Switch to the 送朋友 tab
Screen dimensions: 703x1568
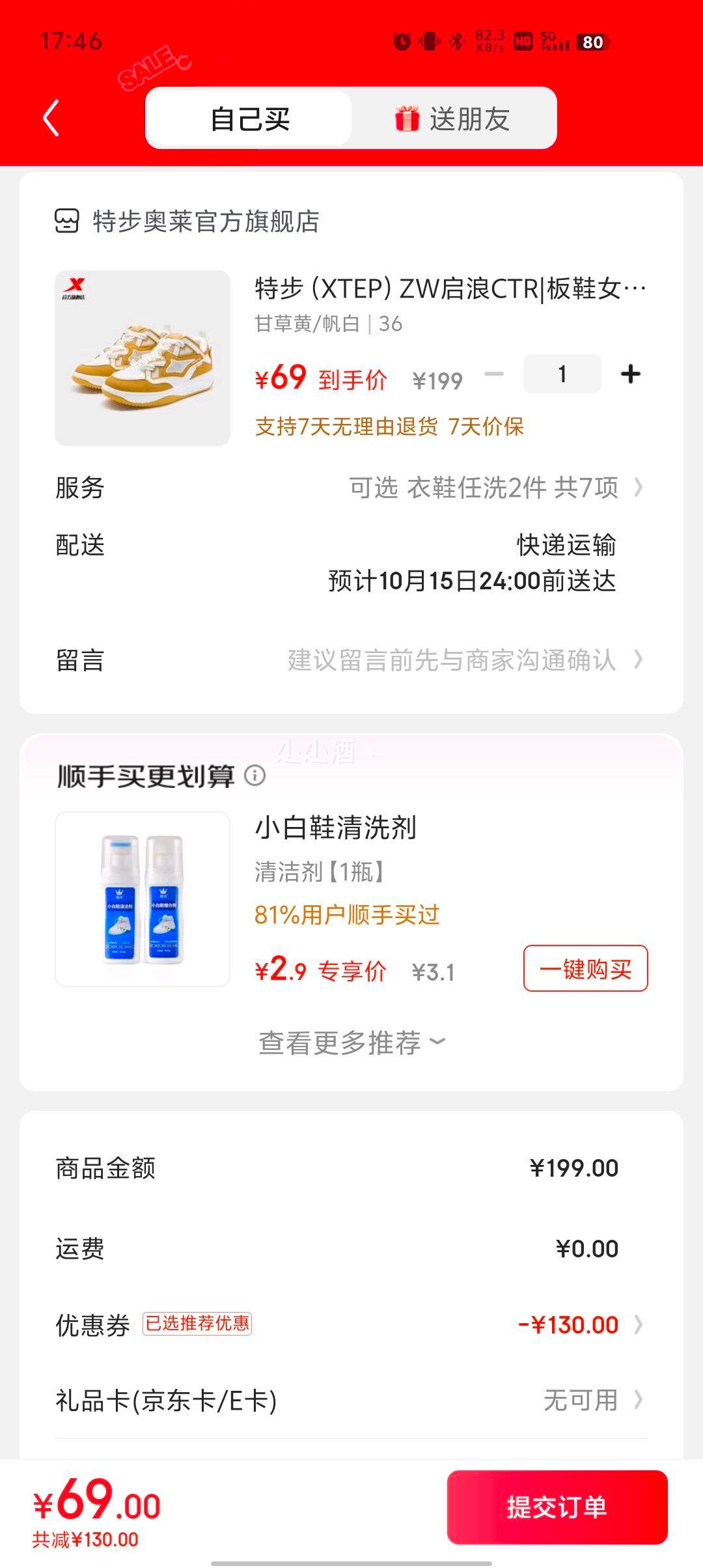point(454,119)
